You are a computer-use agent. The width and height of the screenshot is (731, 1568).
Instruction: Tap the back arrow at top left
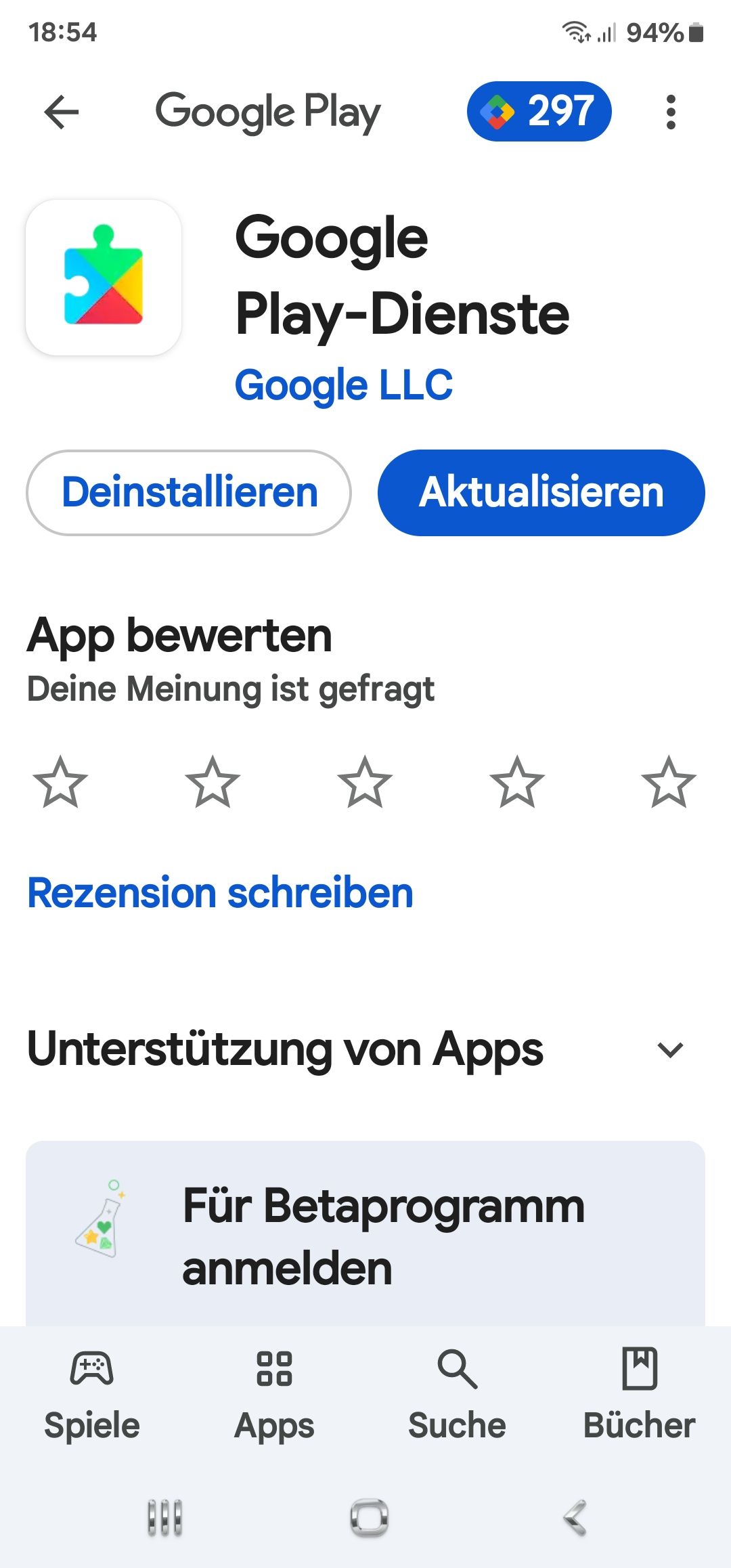60,111
